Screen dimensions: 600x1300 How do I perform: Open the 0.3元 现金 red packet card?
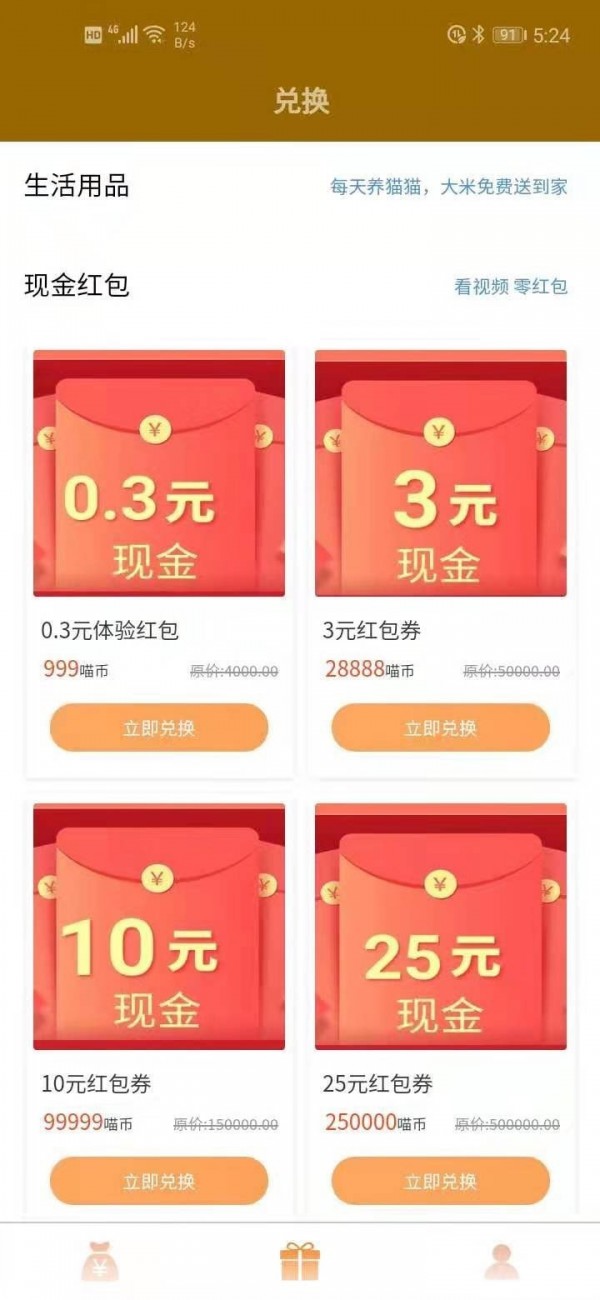[159, 473]
